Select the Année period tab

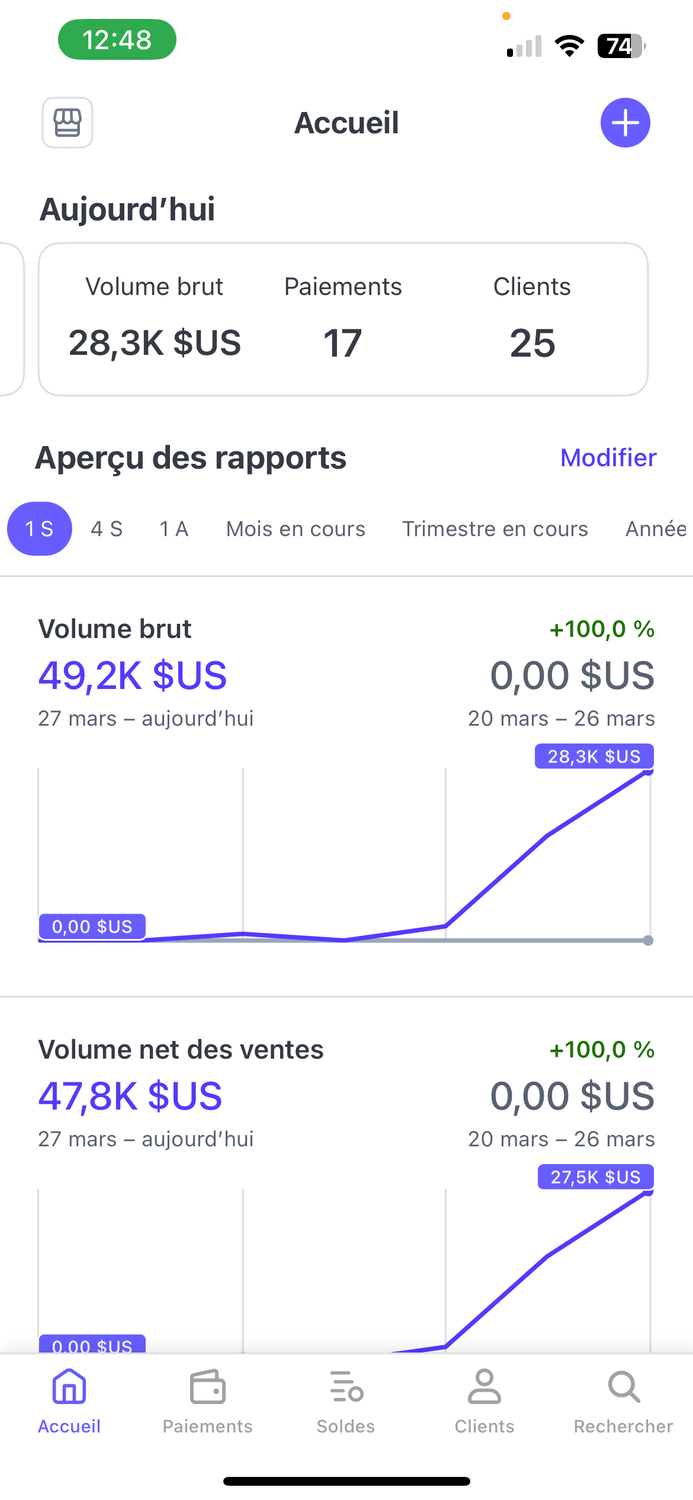657,529
